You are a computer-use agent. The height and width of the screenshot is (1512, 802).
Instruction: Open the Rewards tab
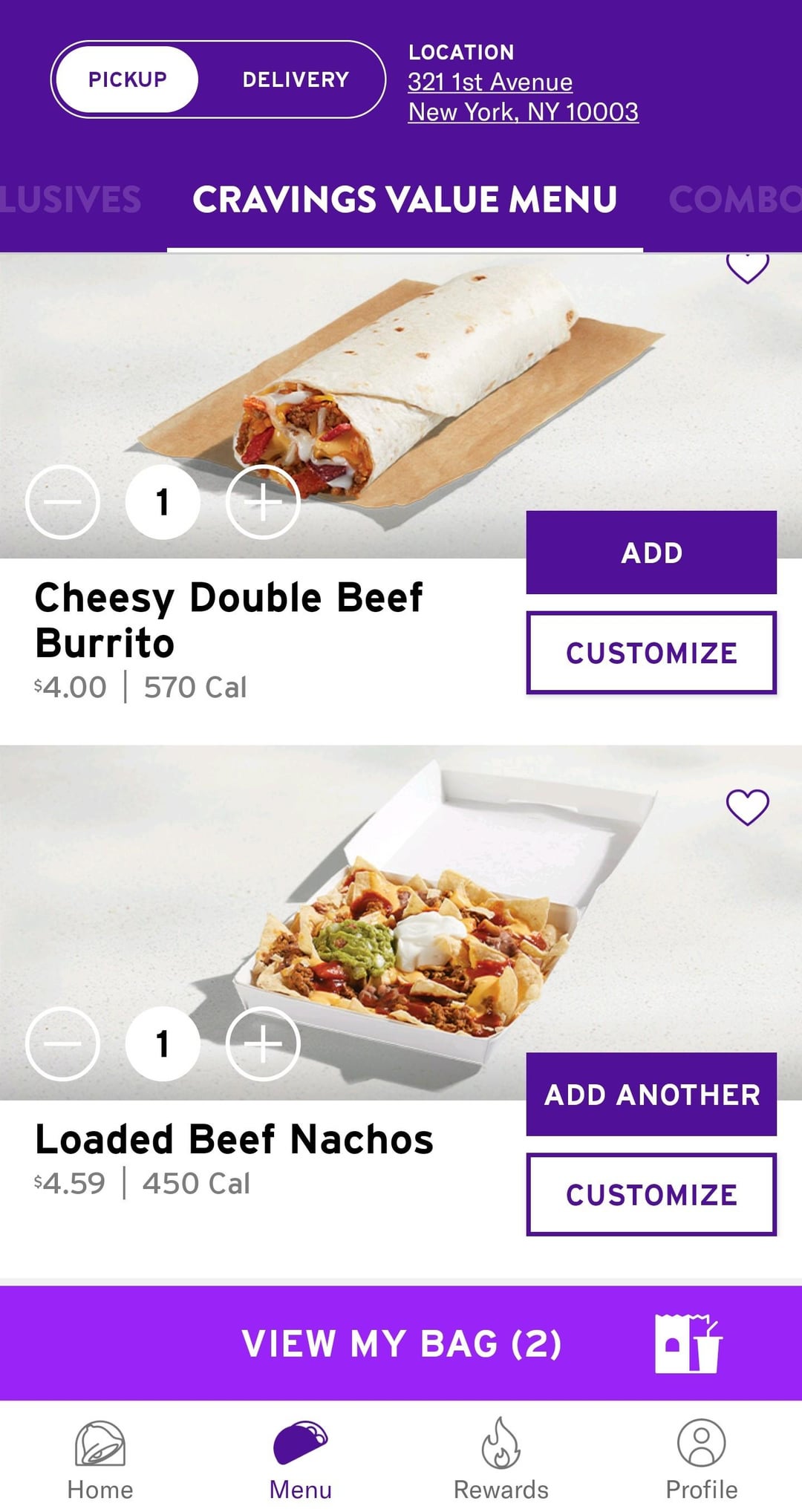coord(501,1459)
